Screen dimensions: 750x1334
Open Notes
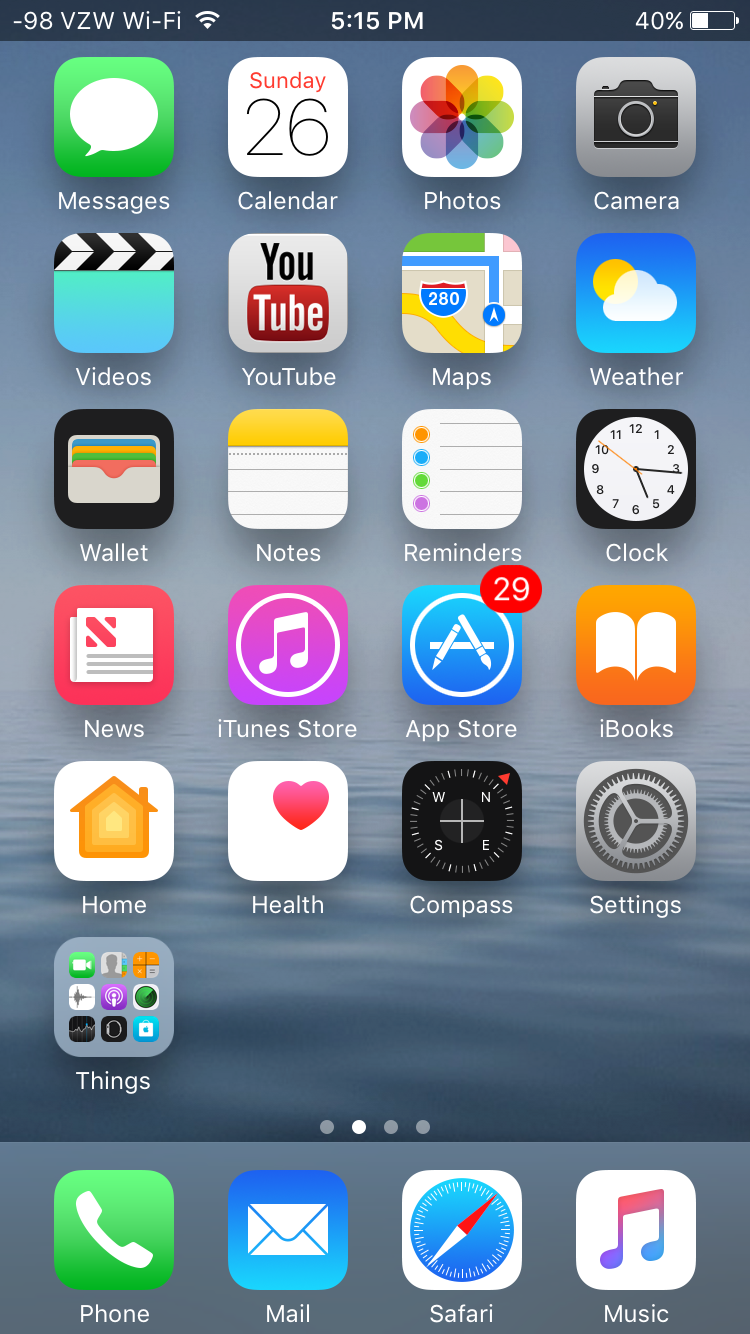288,469
